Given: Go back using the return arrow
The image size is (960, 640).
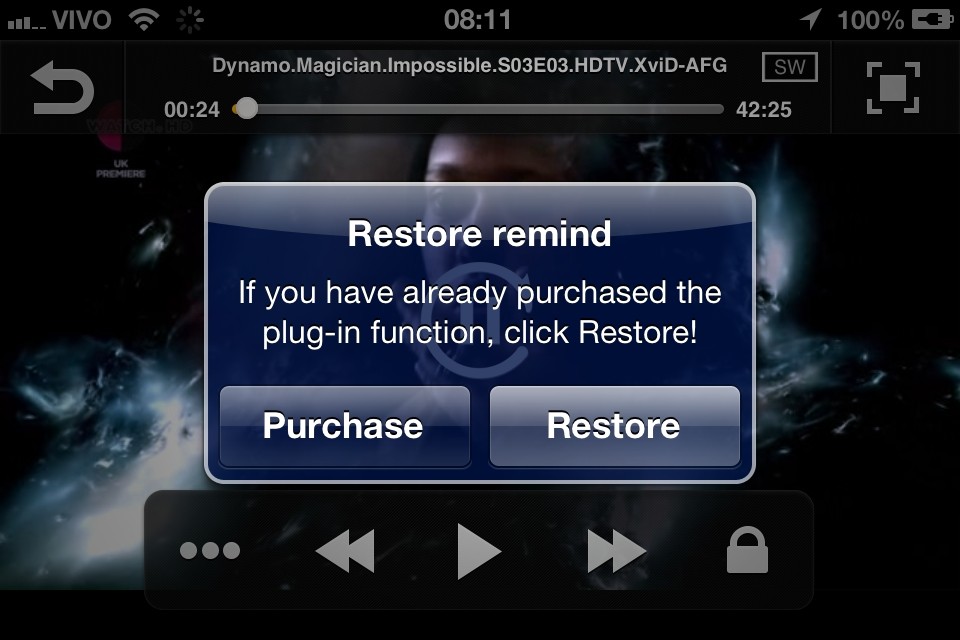Looking at the screenshot, I should 61,88.
